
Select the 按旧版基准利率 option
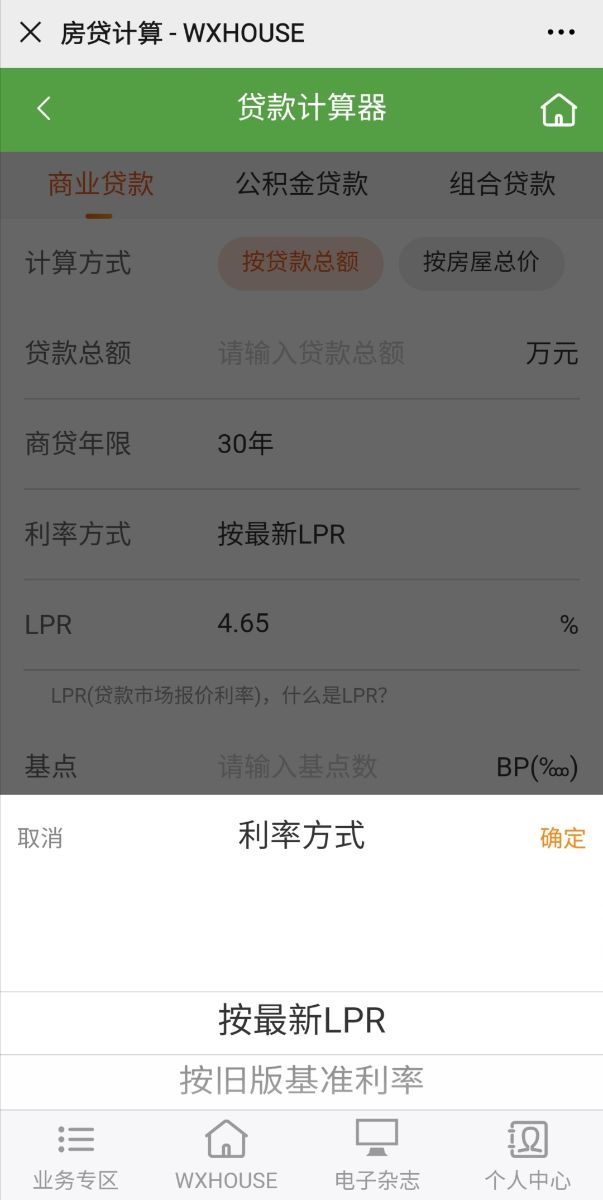(x=301, y=1081)
